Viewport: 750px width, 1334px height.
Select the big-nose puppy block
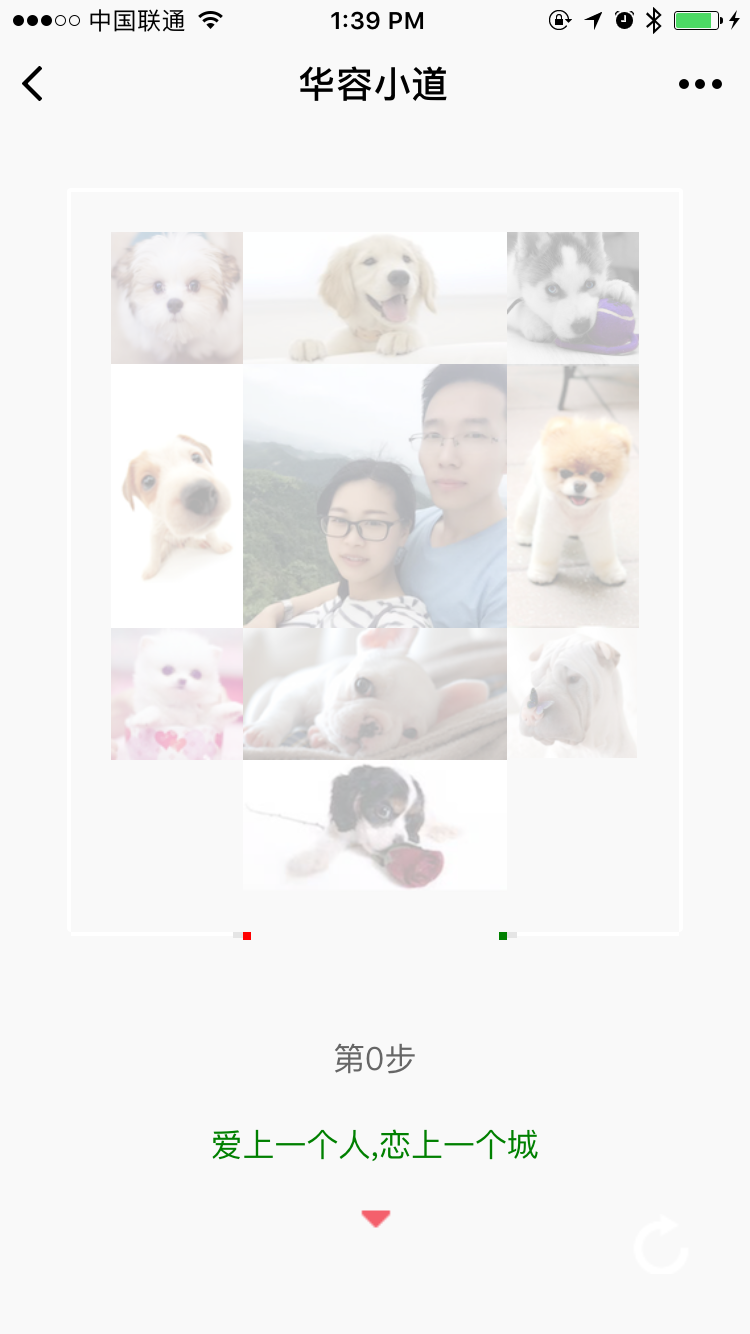coord(177,496)
